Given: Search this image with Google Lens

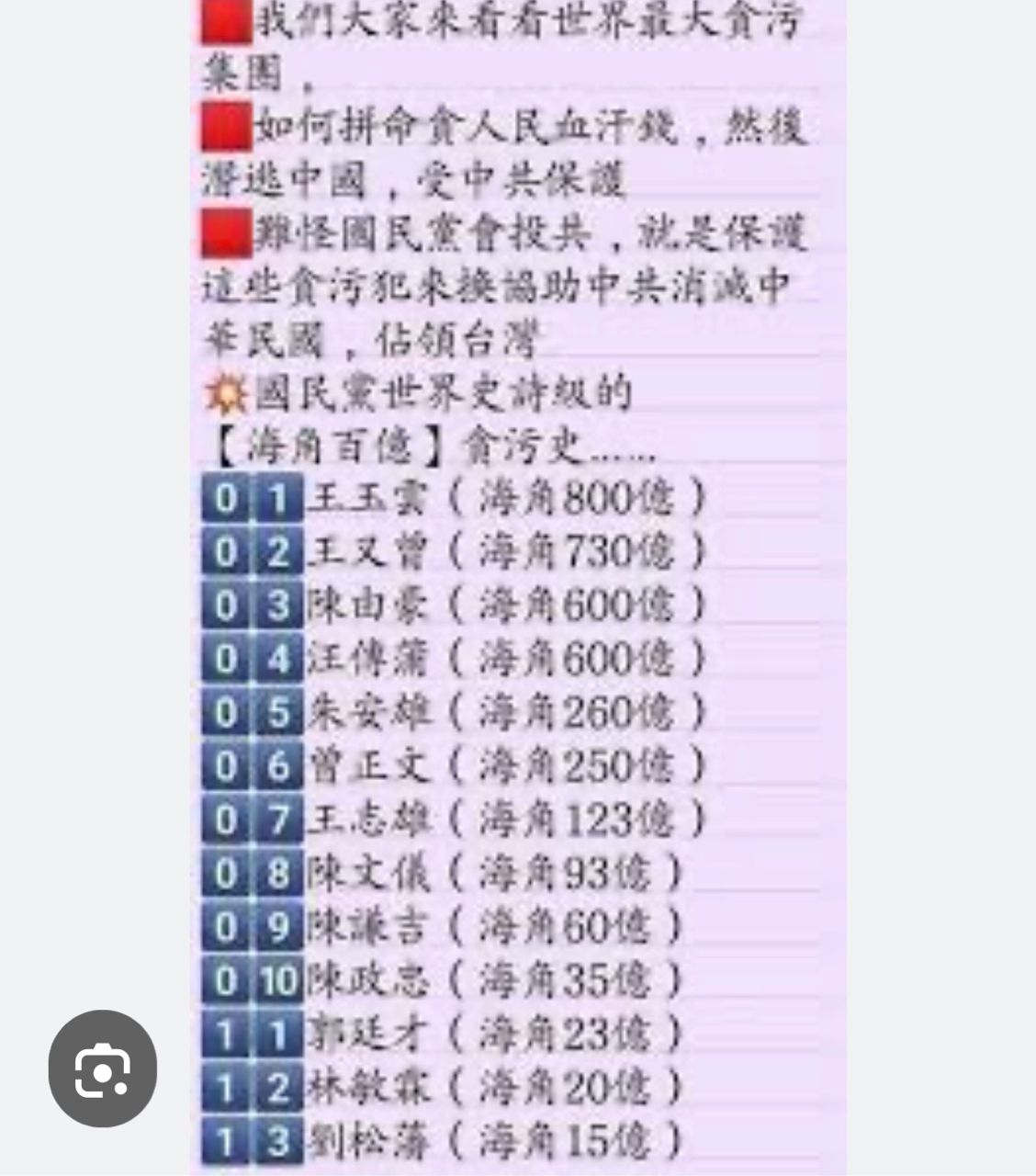Looking at the screenshot, I should 103,1069.
